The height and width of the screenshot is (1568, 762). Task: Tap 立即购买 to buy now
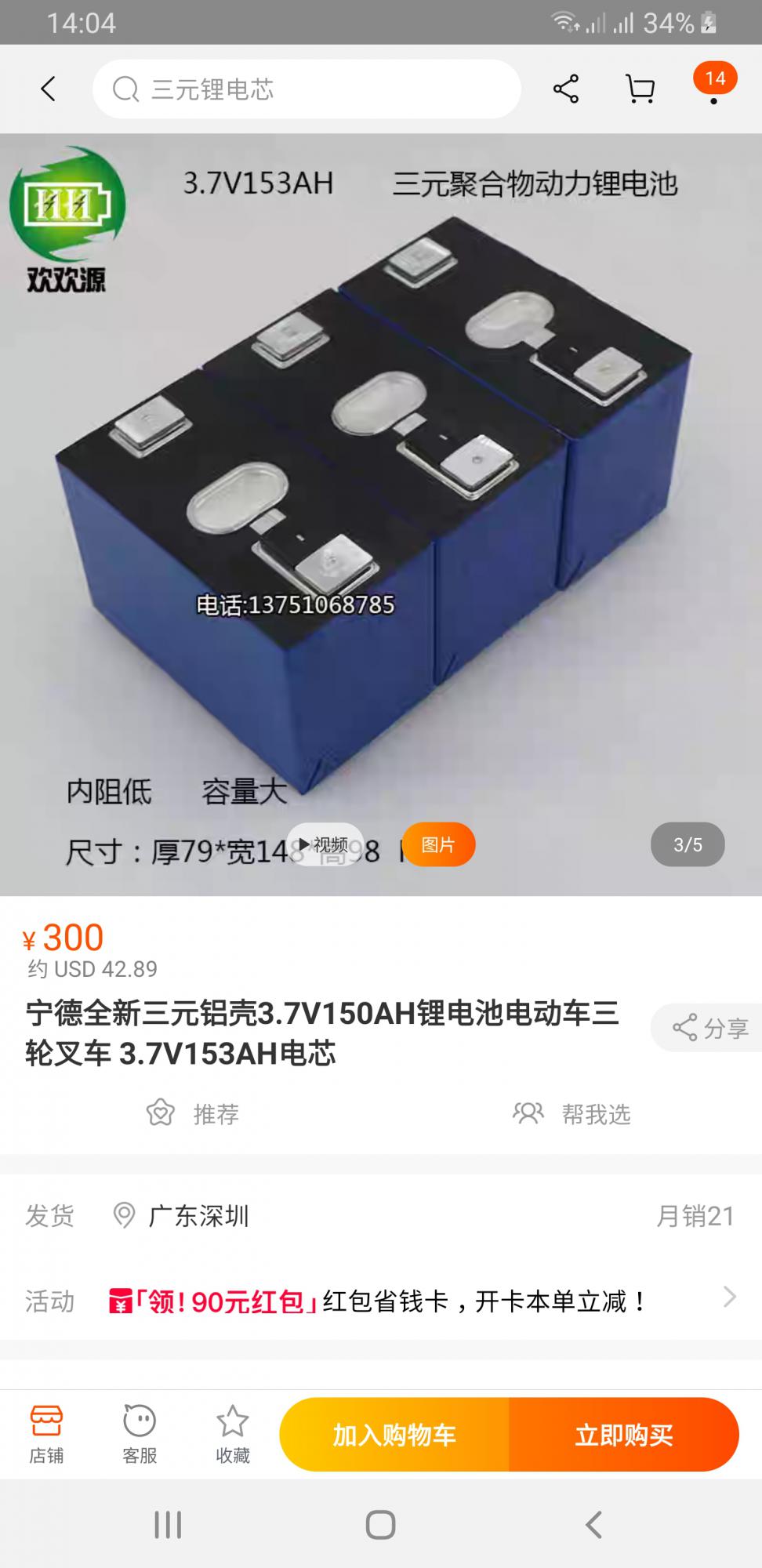pyautogui.click(x=624, y=1435)
